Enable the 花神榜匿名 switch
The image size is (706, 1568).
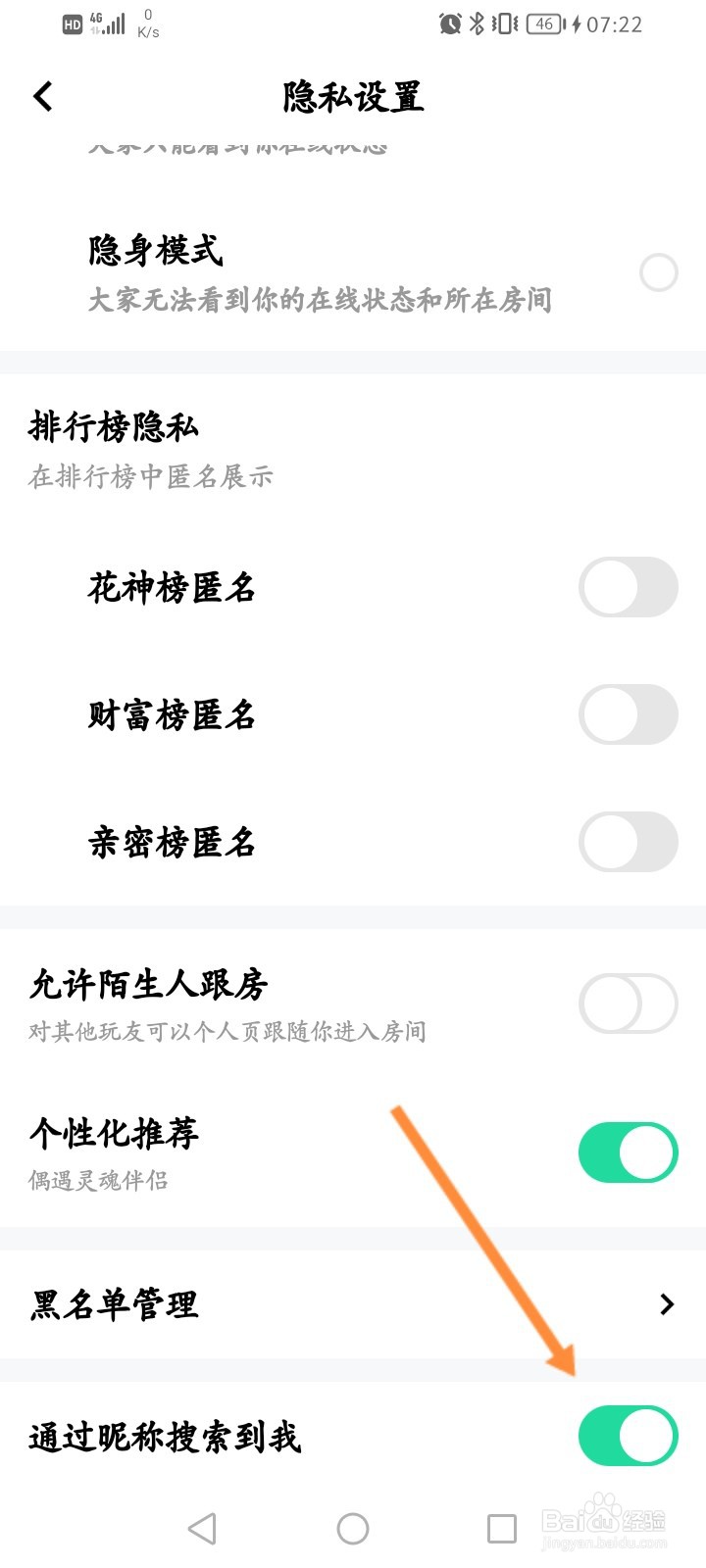pyautogui.click(x=628, y=588)
